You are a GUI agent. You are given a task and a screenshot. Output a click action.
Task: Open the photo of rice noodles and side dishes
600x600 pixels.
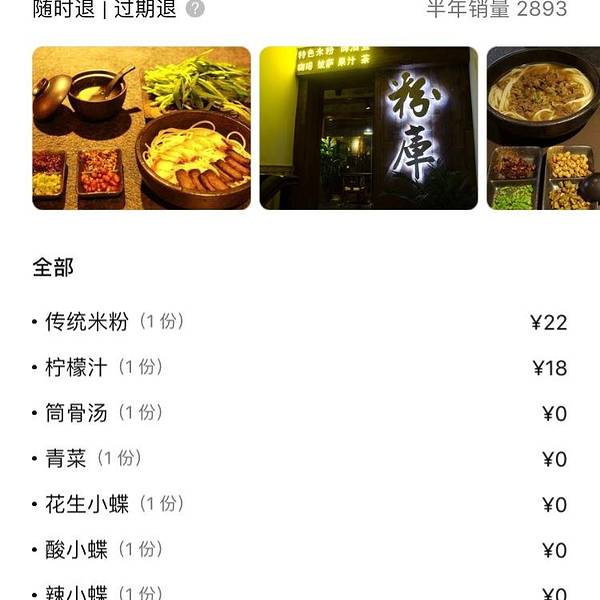click(x=141, y=128)
